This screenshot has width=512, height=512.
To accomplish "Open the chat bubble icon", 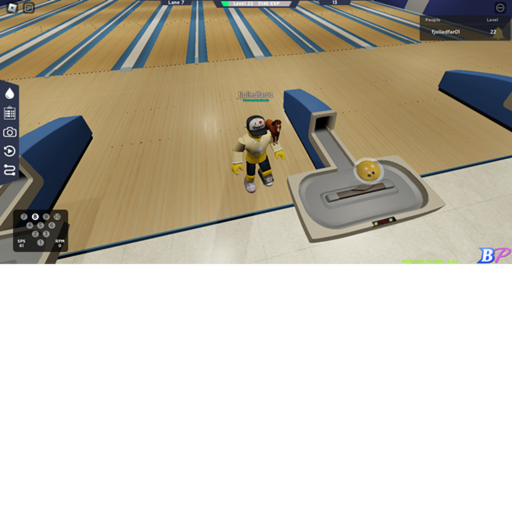I will 29,7.
